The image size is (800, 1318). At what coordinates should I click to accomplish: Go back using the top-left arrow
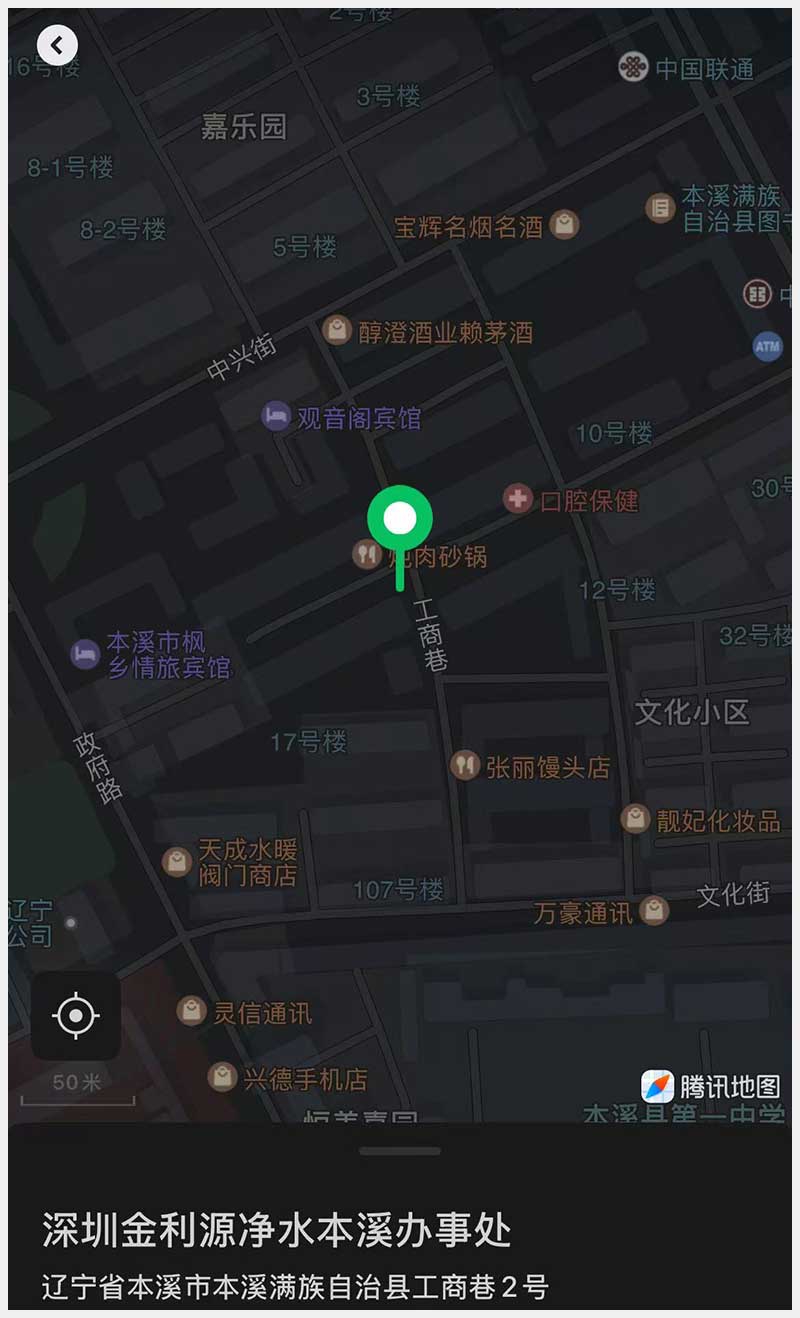(57, 45)
